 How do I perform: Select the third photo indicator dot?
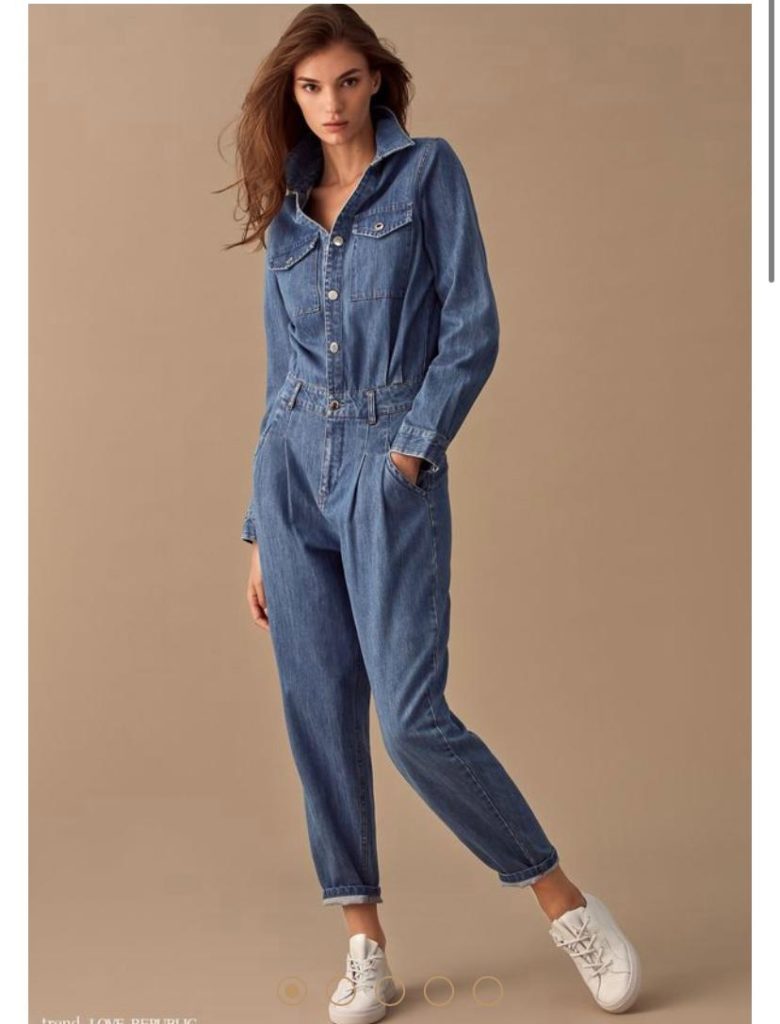[390, 990]
